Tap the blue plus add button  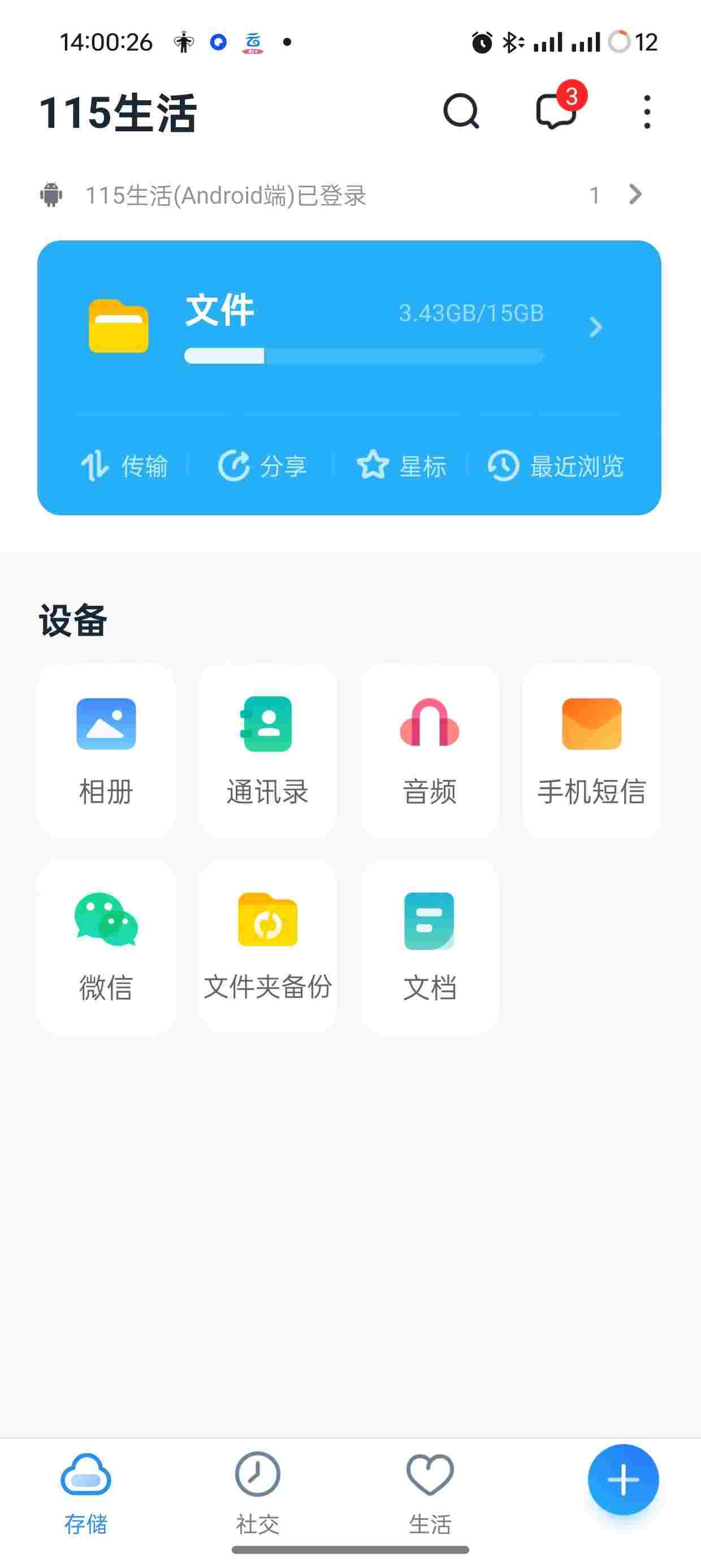coord(623,1479)
